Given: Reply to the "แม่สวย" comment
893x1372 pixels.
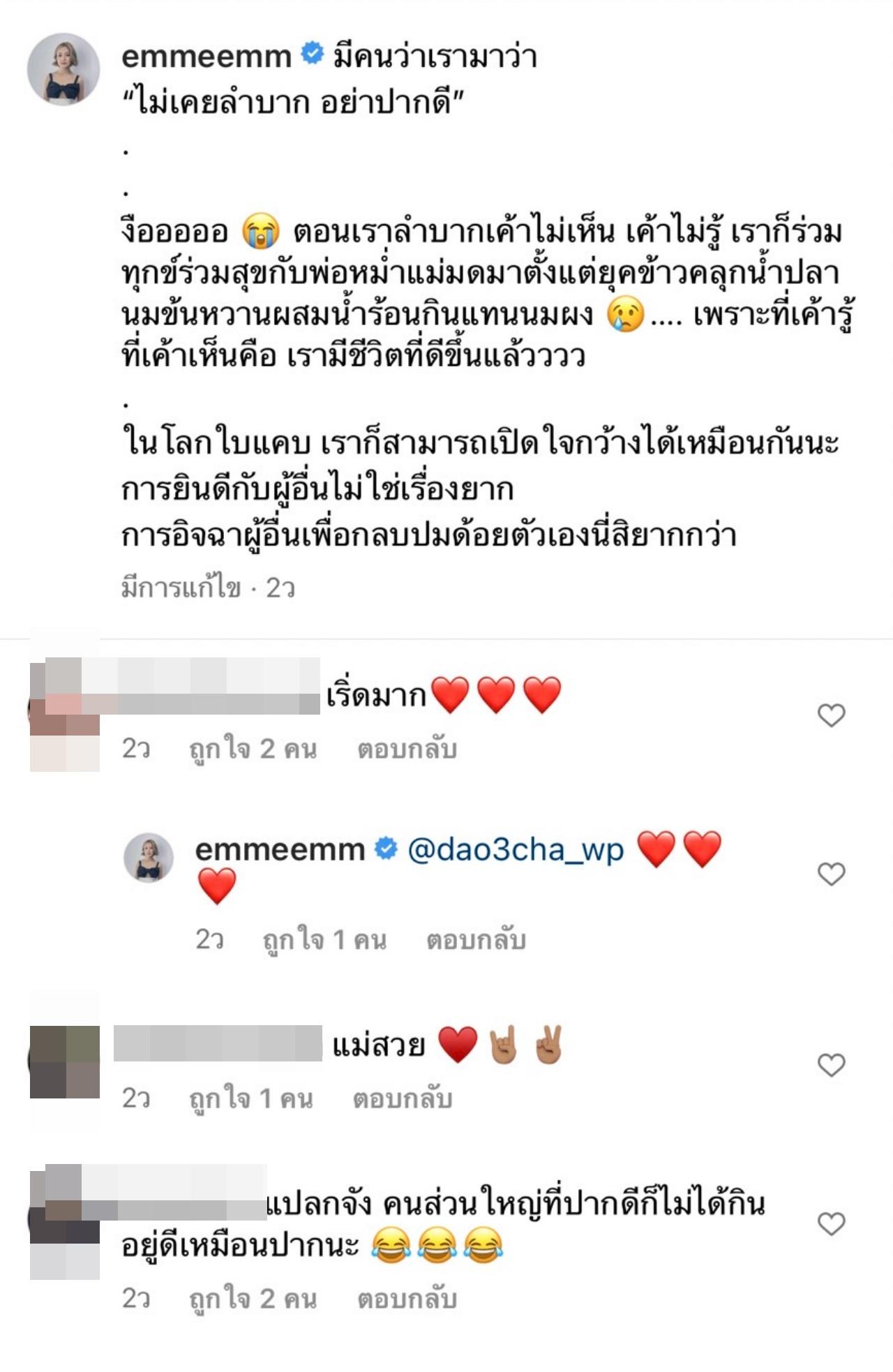Looking at the screenshot, I should [403, 1099].
